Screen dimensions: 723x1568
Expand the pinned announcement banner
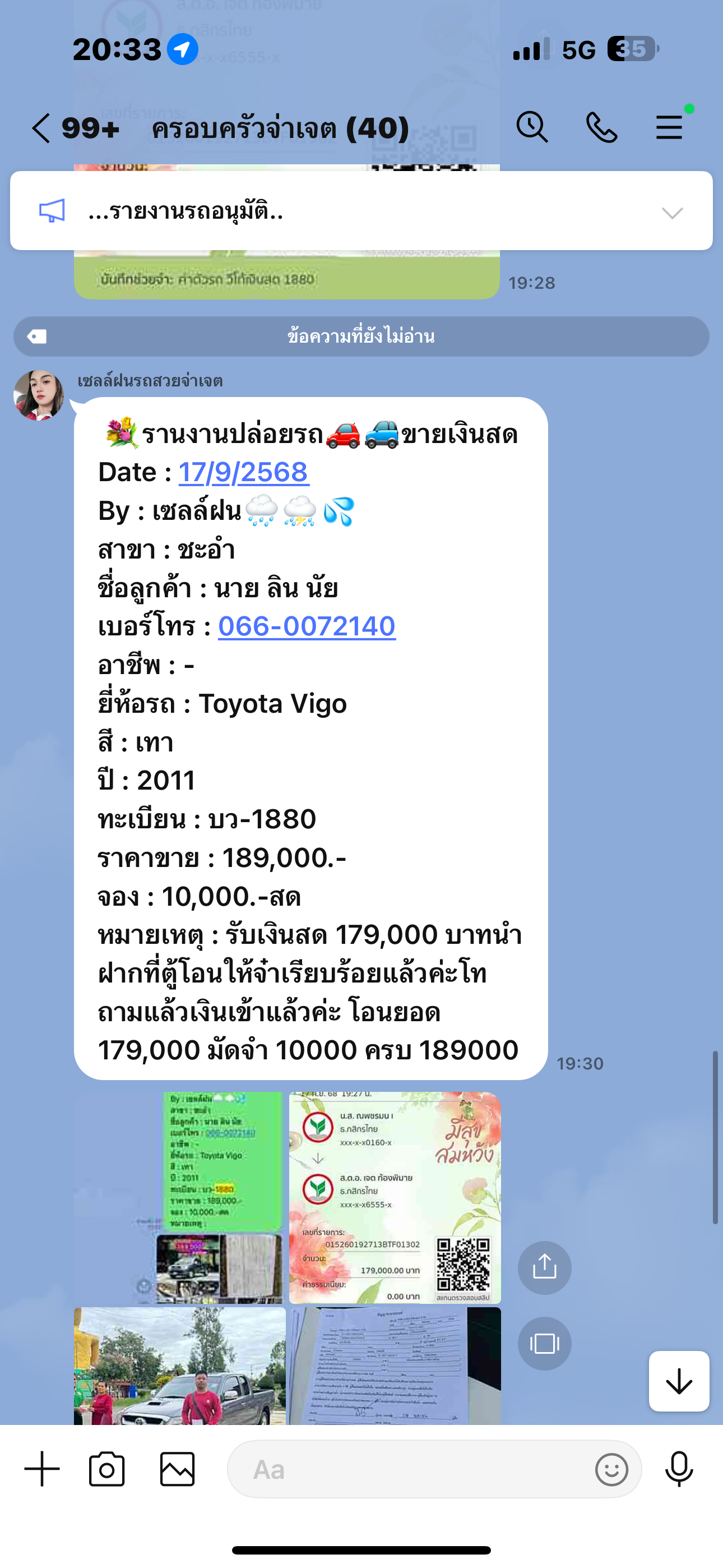[x=672, y=213]
